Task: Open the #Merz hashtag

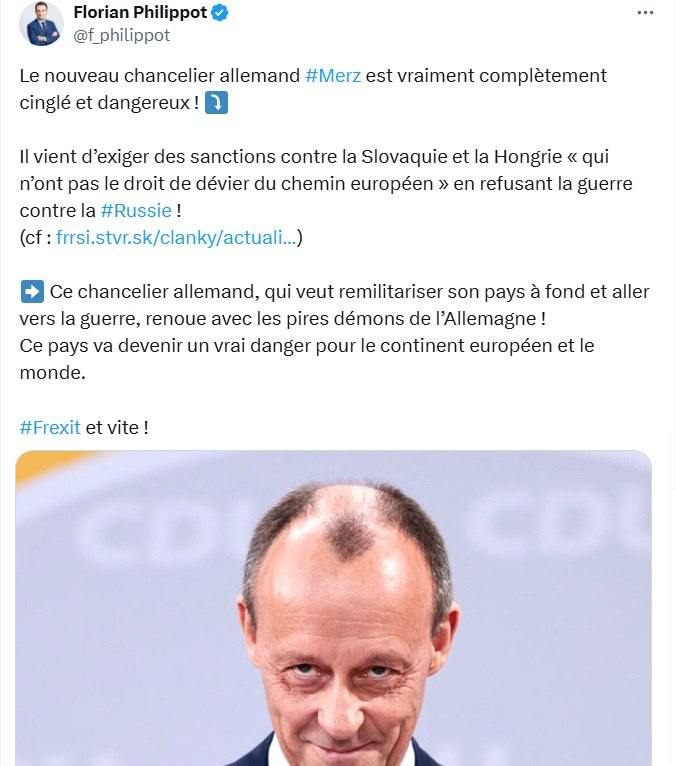Action: tap(332, 75)
